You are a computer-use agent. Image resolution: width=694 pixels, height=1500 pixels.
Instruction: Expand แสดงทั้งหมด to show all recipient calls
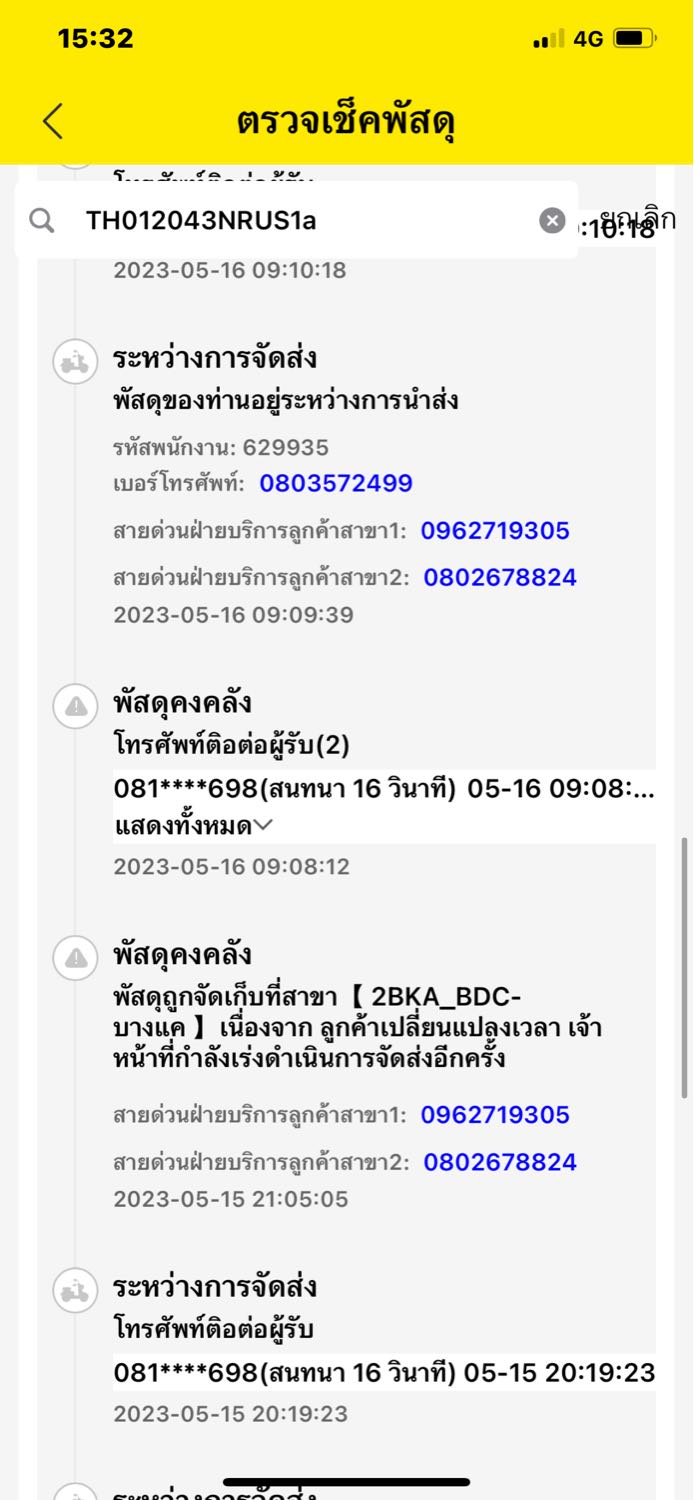pos(193,826)
